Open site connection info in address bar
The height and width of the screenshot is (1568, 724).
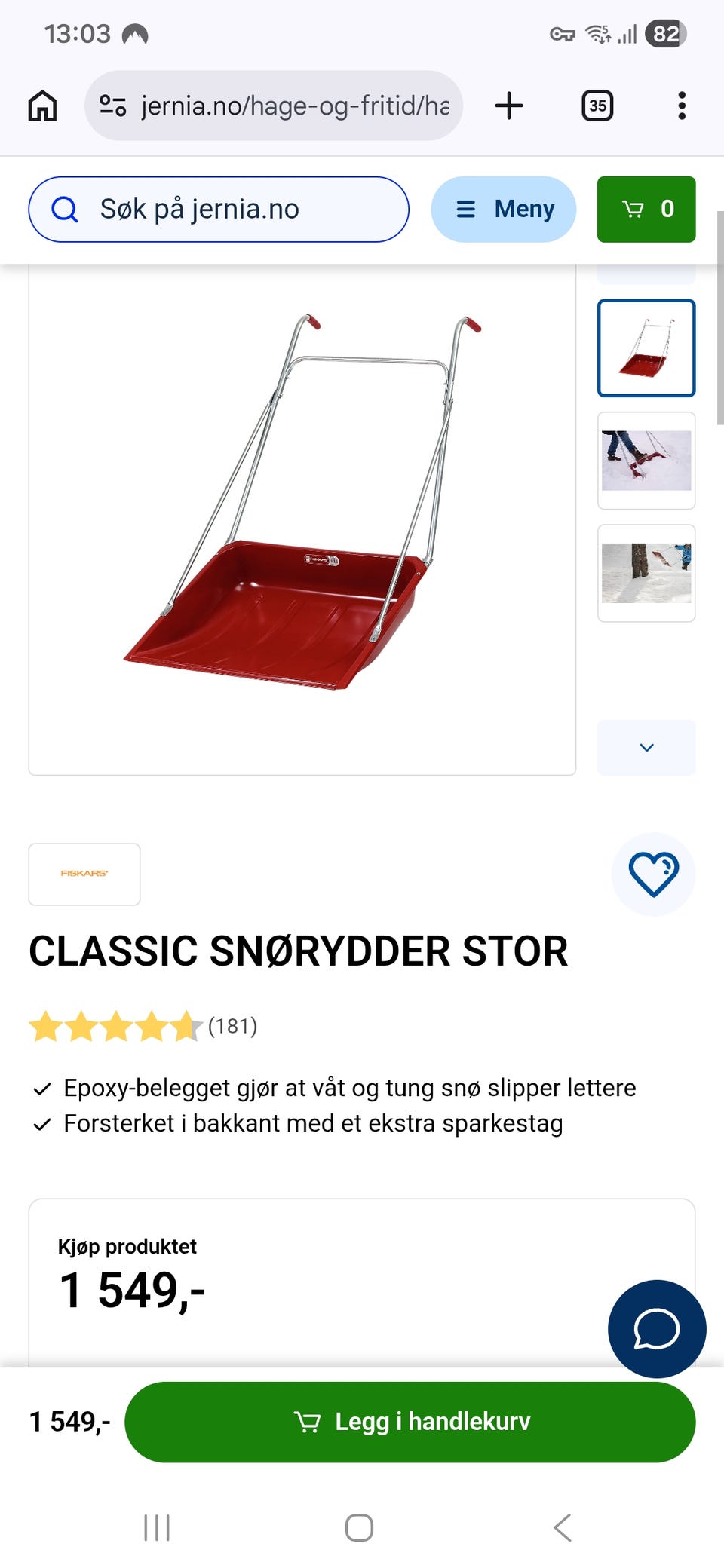[x=112, y=106]
